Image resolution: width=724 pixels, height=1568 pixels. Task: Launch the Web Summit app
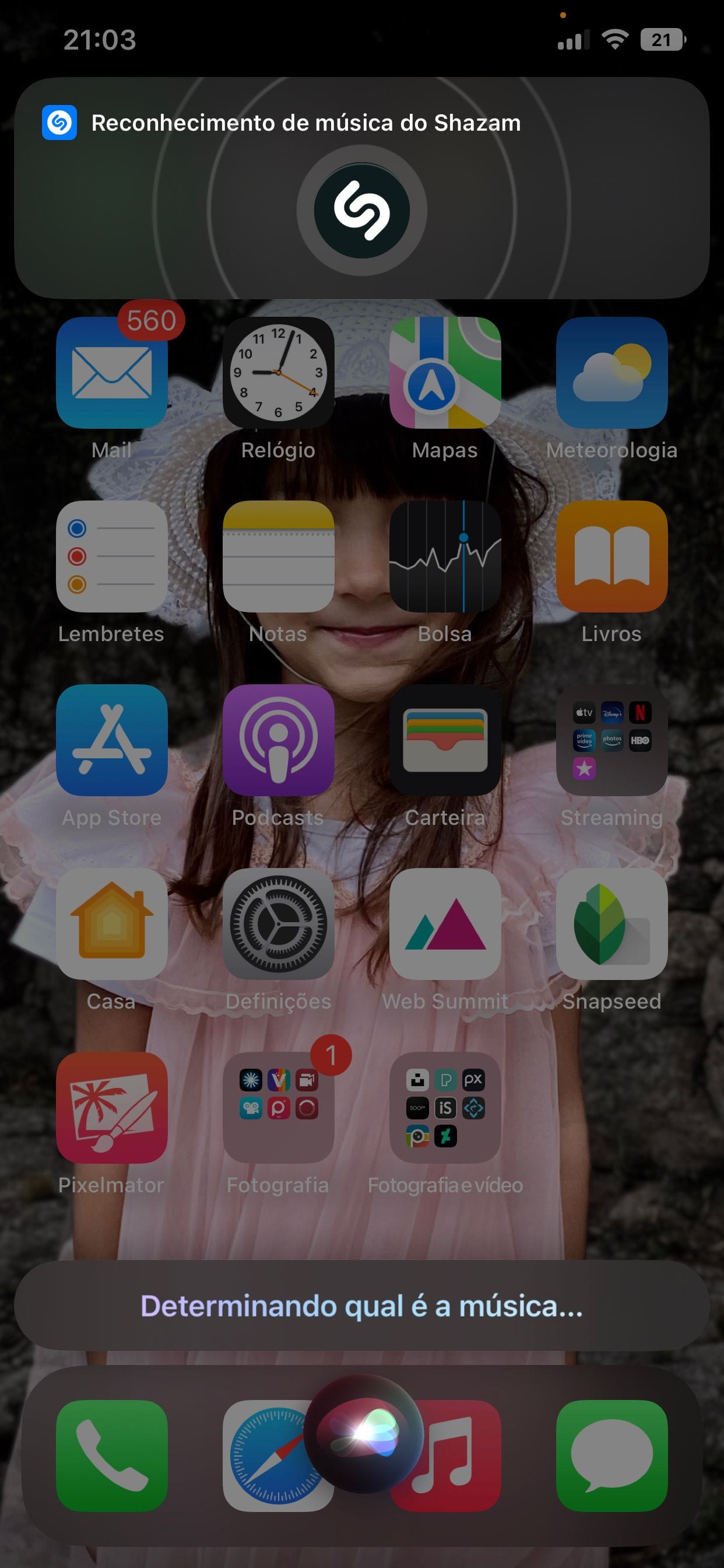tap(445, 924)
